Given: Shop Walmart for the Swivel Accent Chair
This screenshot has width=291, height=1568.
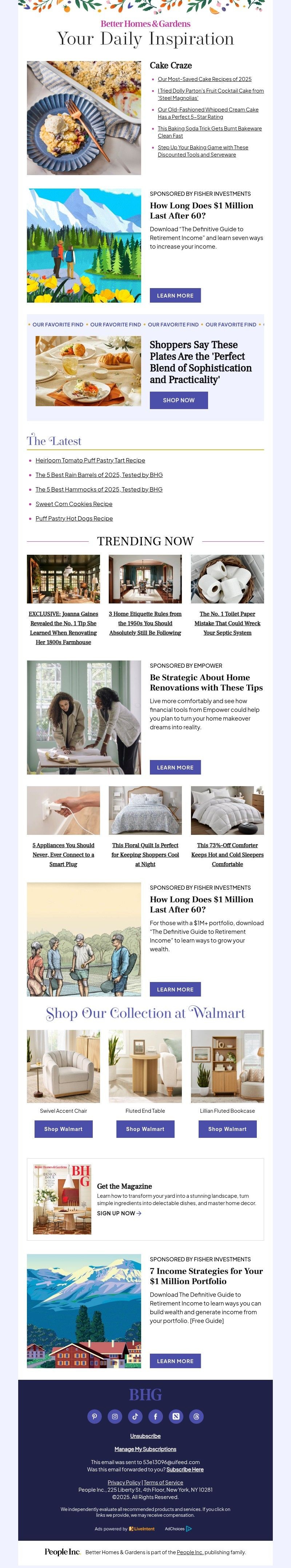Looking at the screenshot, I should coord(63,1128).
